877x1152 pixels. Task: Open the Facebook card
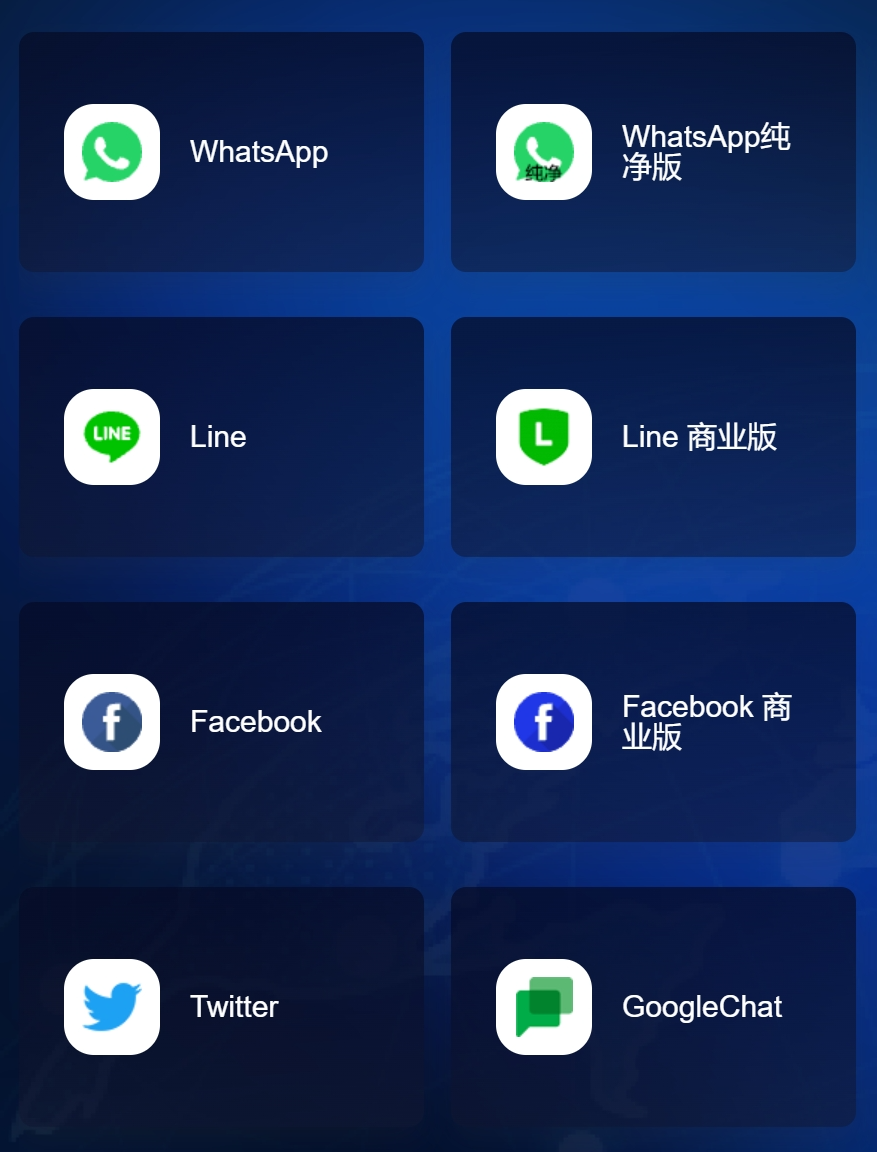[221, 722]
